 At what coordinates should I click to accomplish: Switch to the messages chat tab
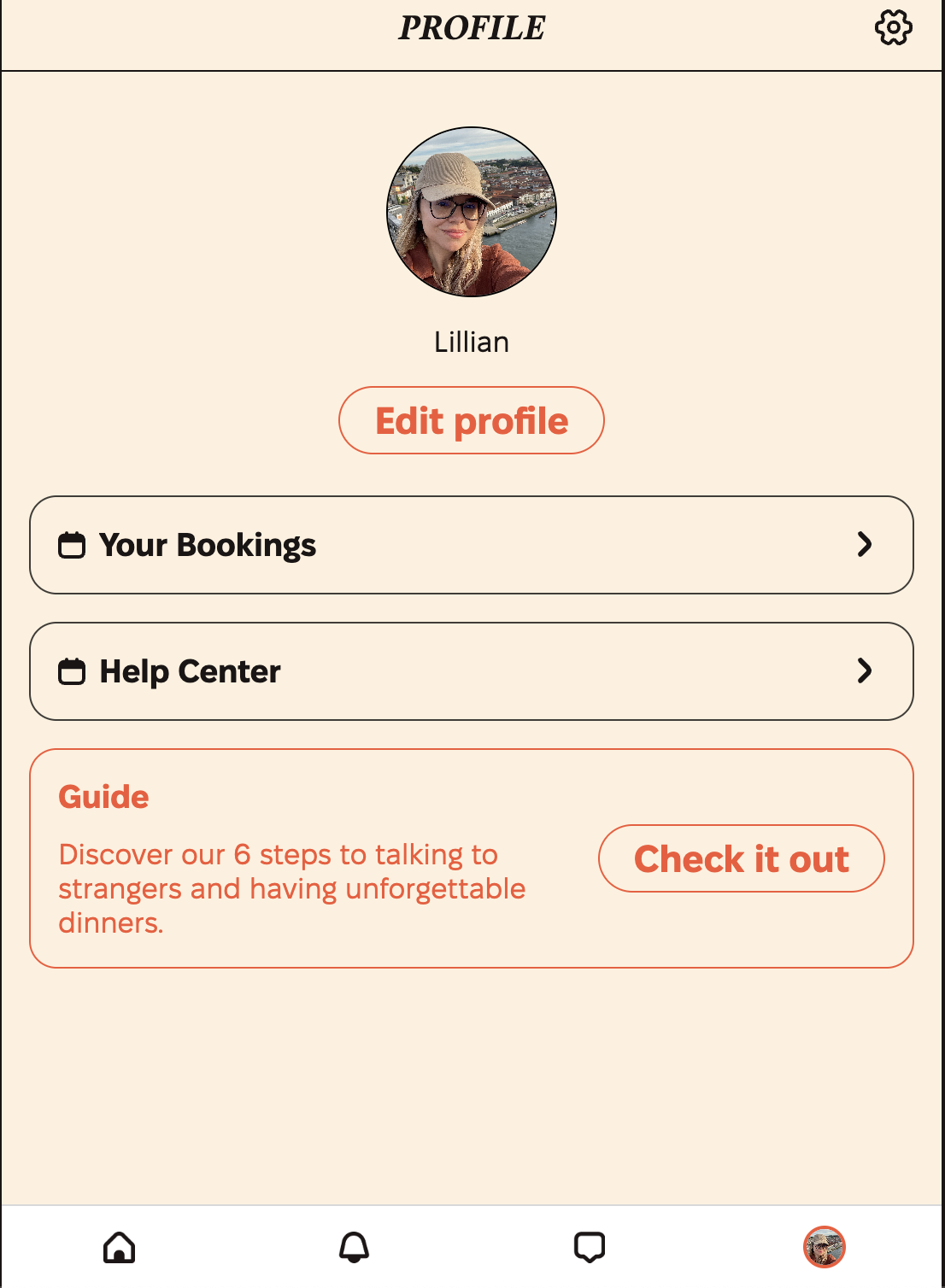[x=590, y=1247]
